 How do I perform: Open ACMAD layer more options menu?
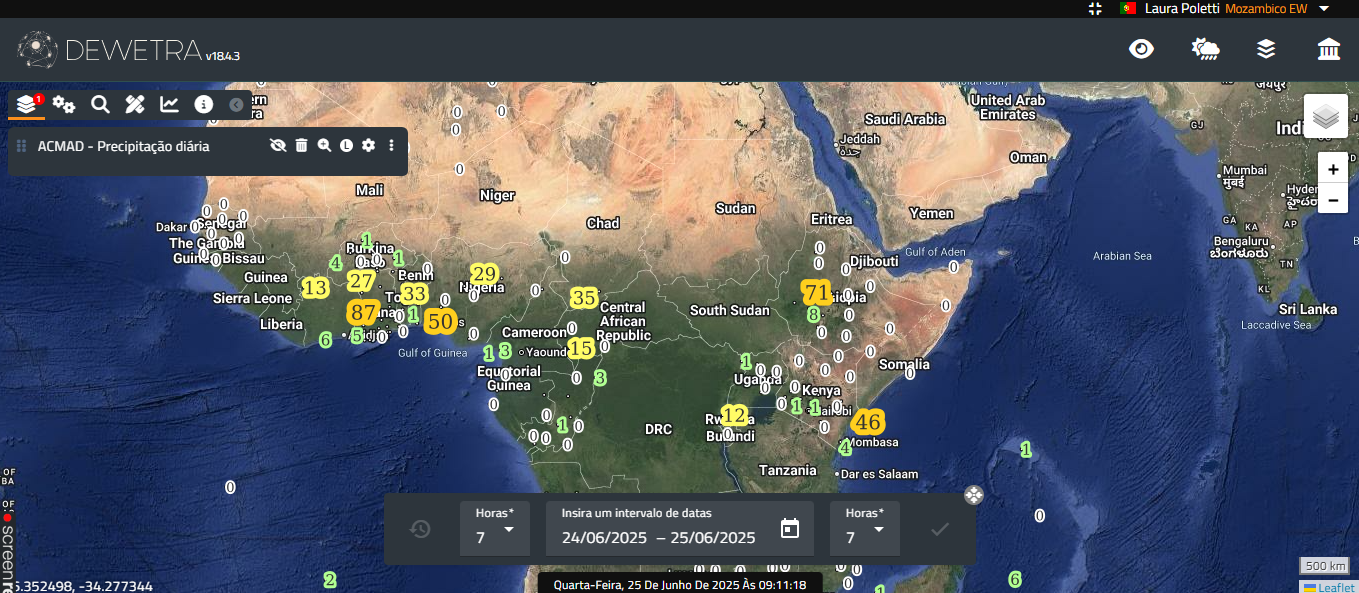pos(391,146)
